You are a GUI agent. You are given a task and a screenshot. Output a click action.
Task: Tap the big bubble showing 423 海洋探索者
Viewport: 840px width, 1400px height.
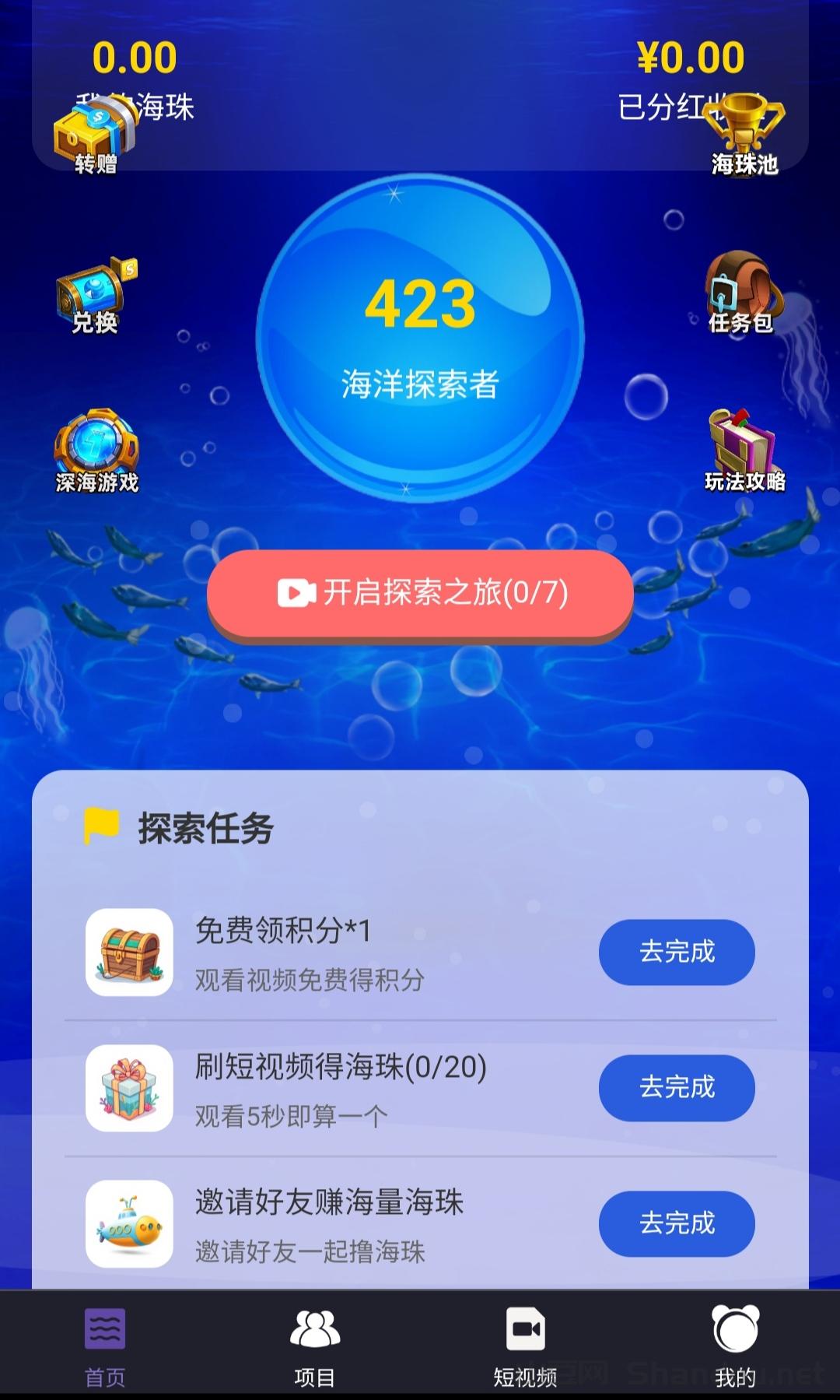coord(420,342)
